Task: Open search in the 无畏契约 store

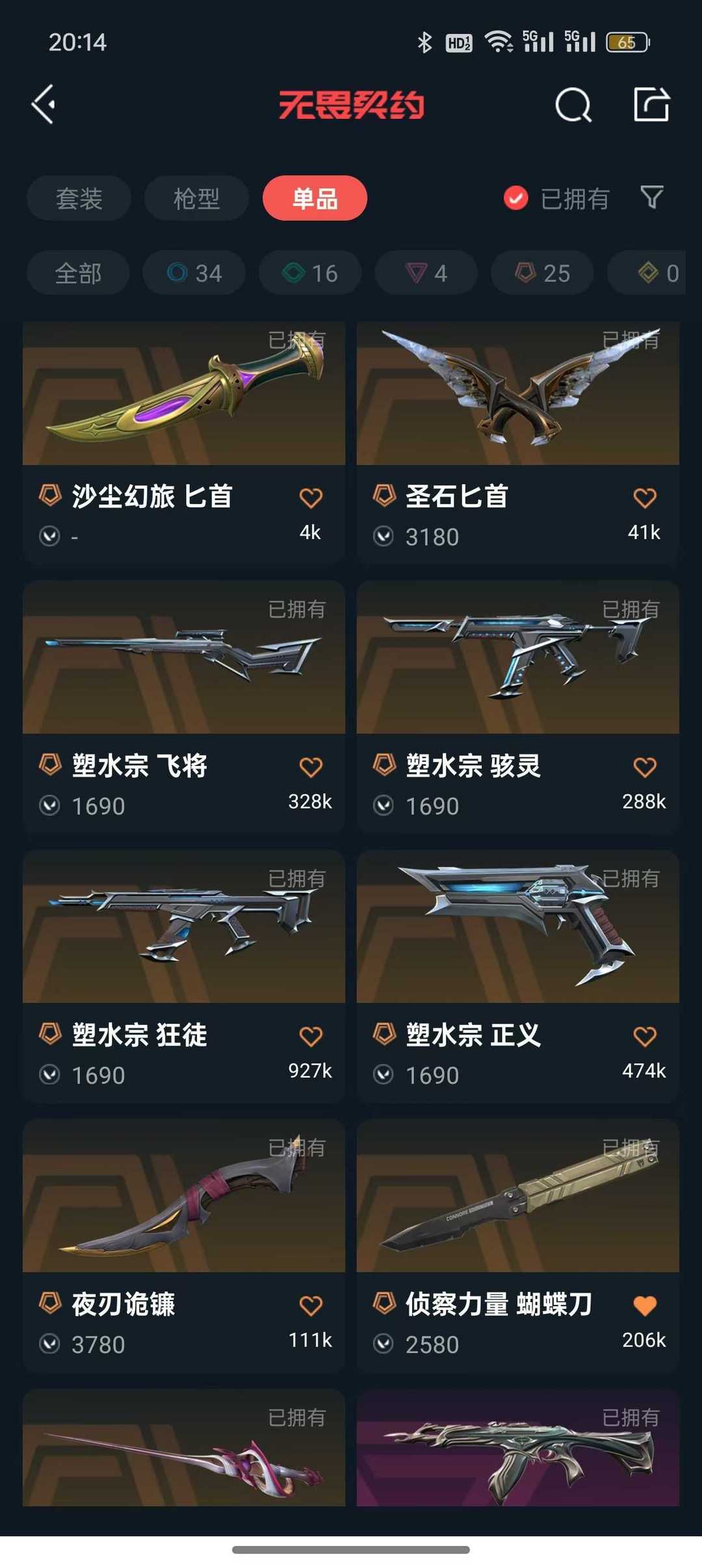Action: (x=571, y=105)
